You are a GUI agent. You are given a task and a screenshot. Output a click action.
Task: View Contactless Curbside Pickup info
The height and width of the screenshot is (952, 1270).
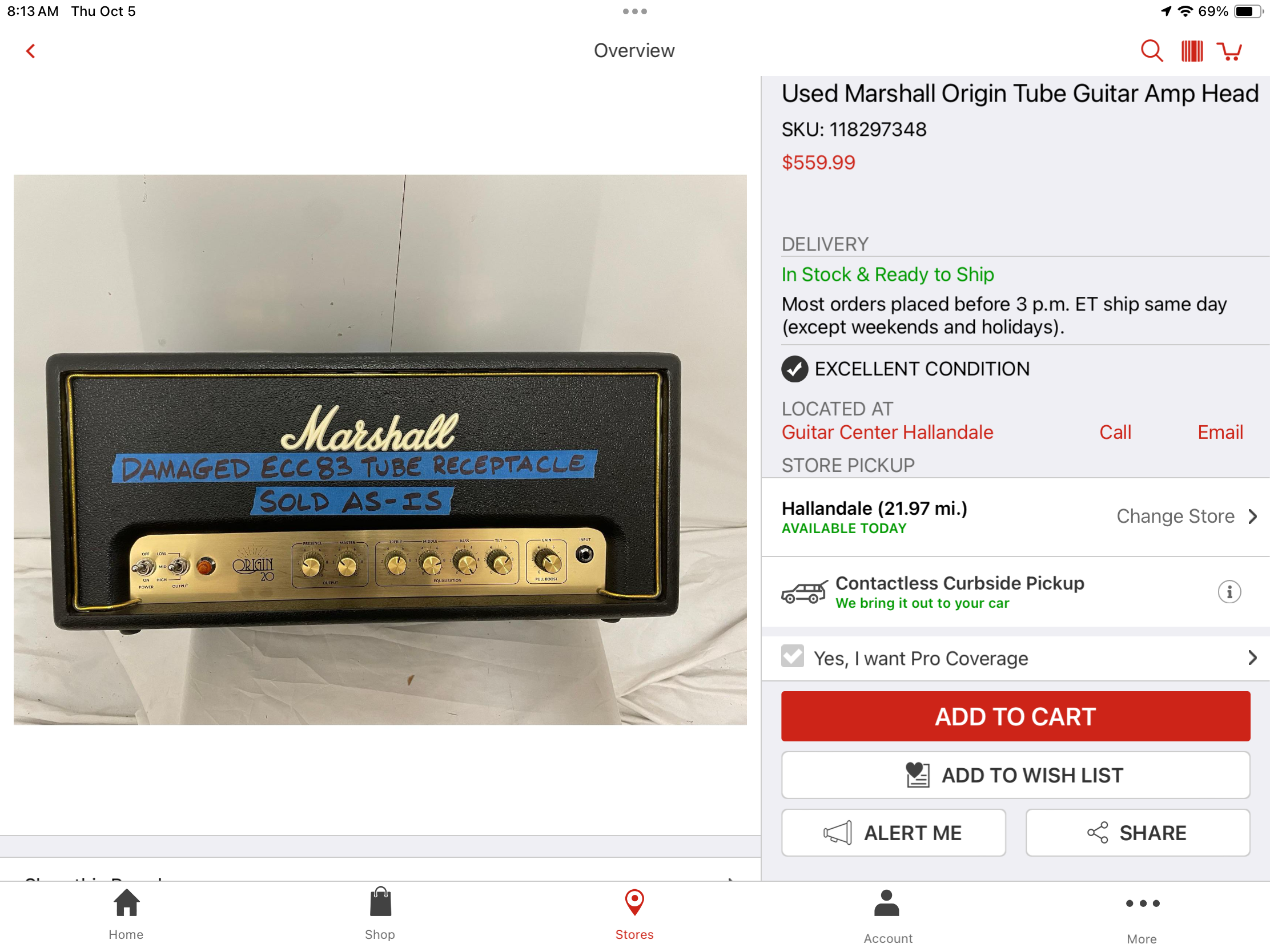point(1229,592)
